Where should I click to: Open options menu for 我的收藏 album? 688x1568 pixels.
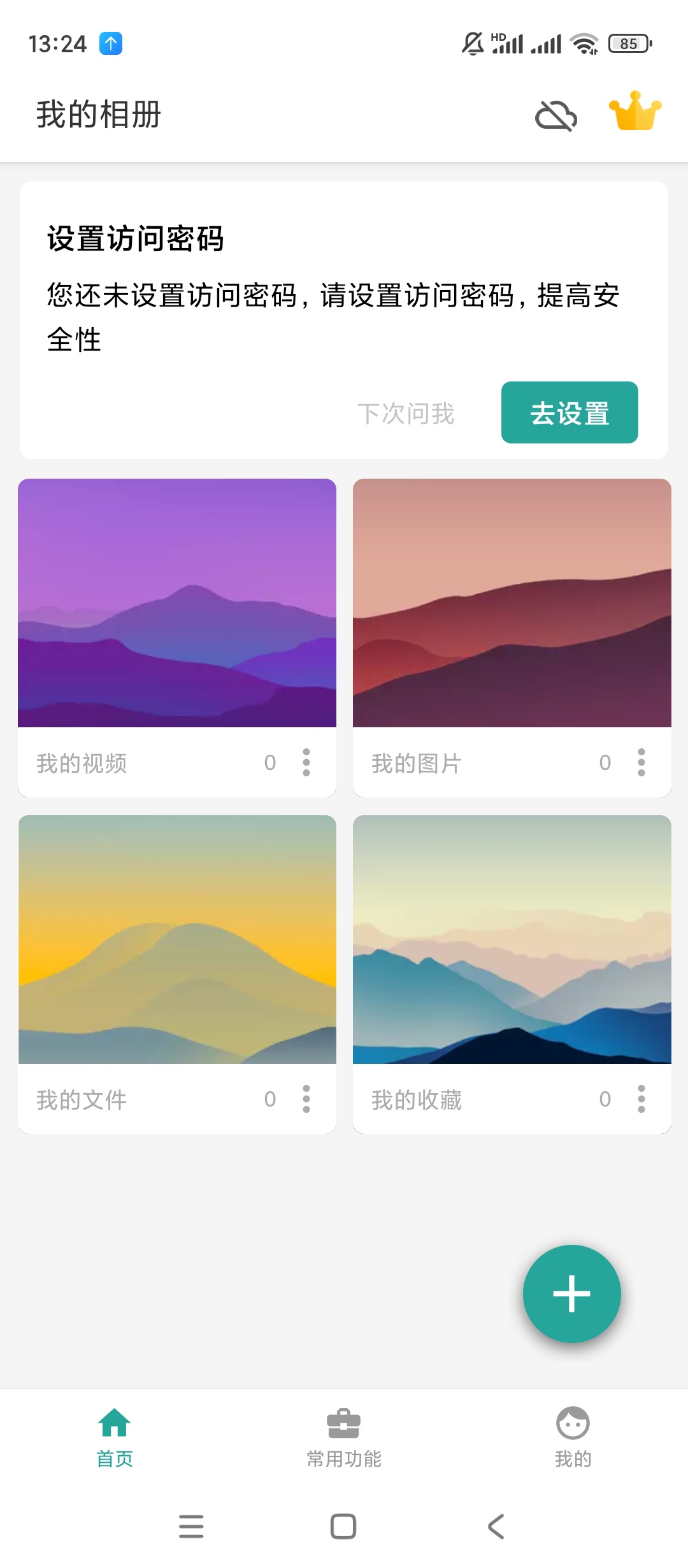(x=641, y=1098)
